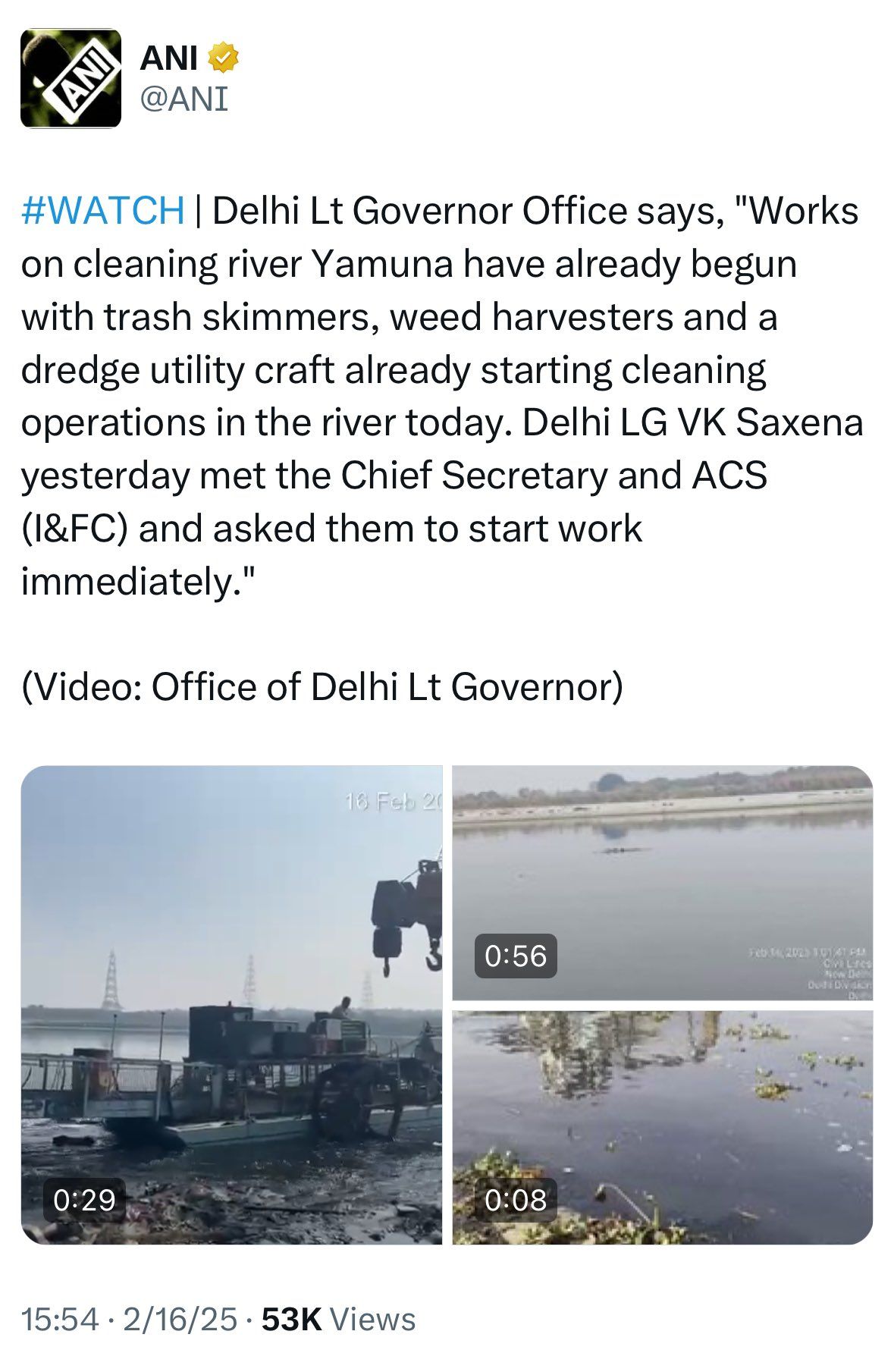The image size is (894, 1372).
Task: Play the 0:29 dredge craft video
Action: pyautogui.click(x=231, y=1005)
